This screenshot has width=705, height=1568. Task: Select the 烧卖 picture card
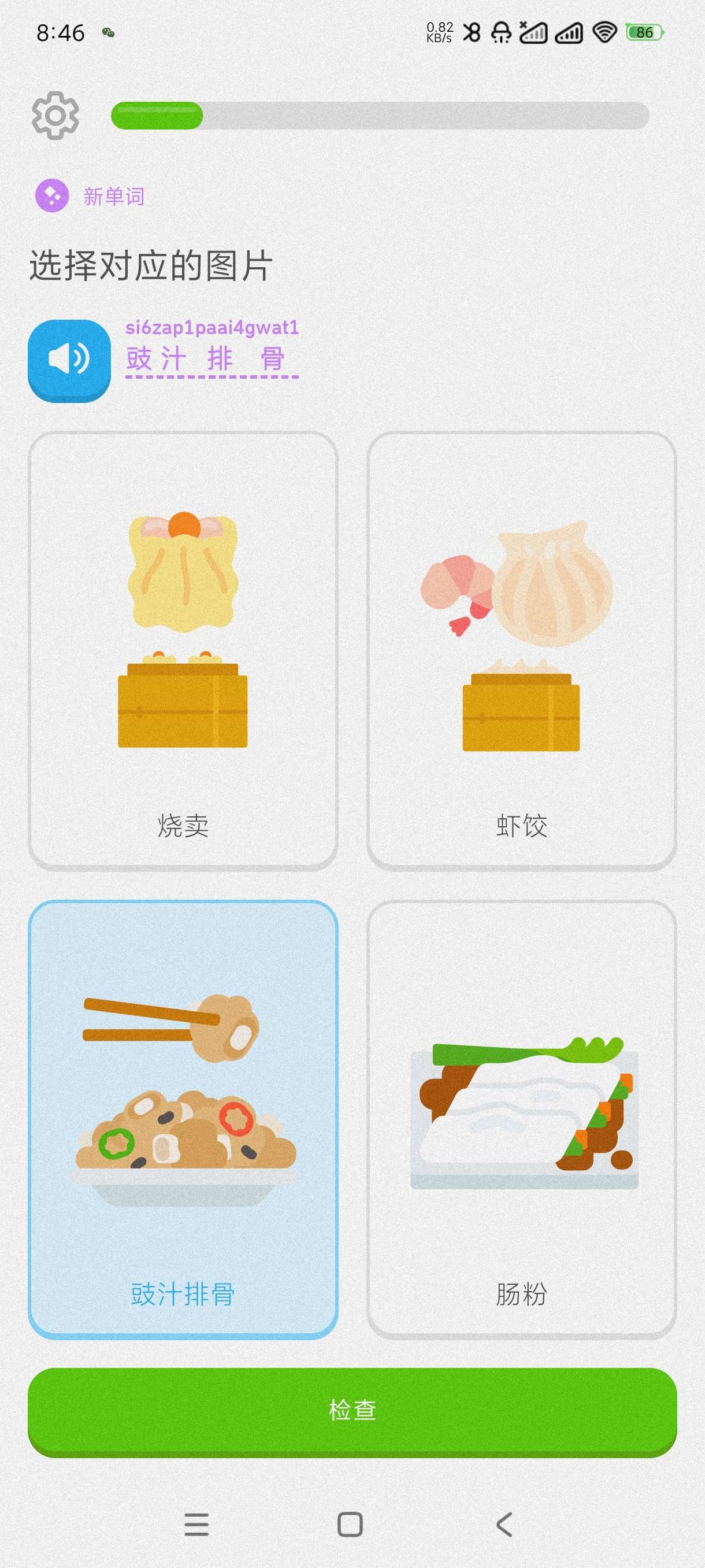click(x=183, y=650)
